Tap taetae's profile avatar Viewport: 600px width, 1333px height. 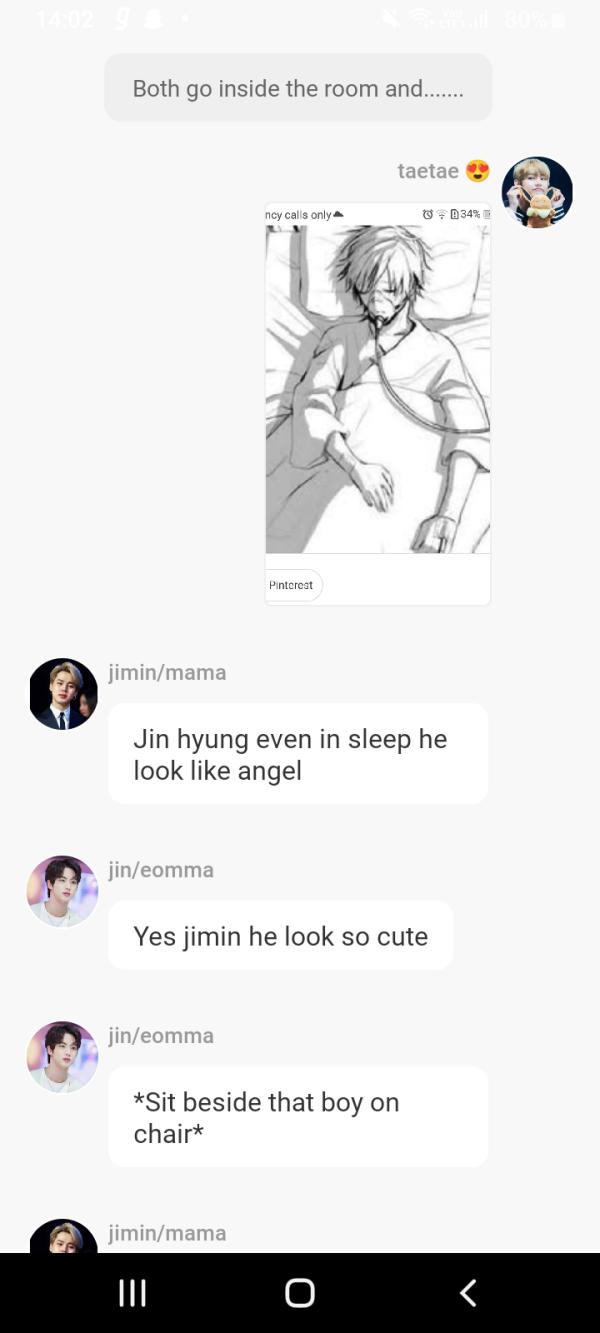[x=537, y=192]
